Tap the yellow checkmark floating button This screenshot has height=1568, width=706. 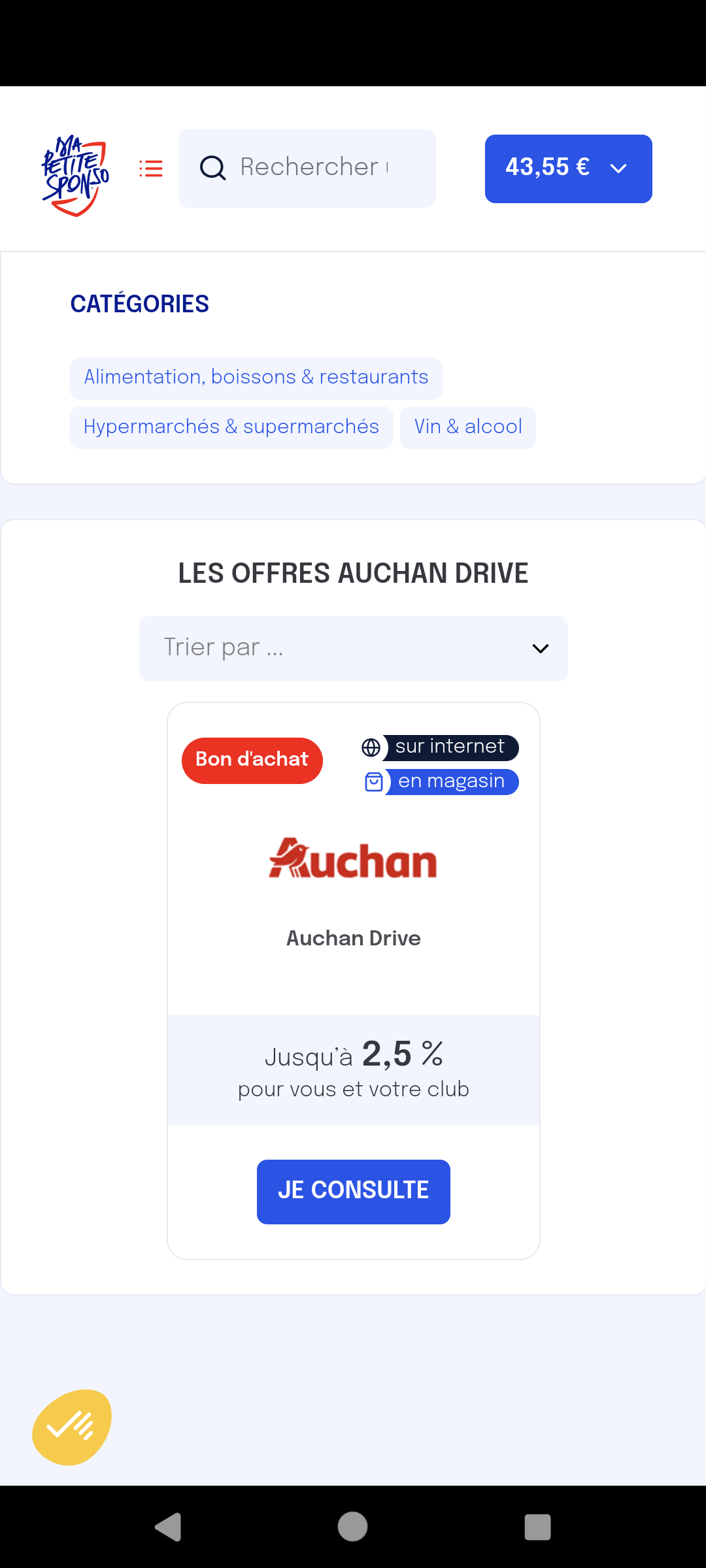(72, 1428)
